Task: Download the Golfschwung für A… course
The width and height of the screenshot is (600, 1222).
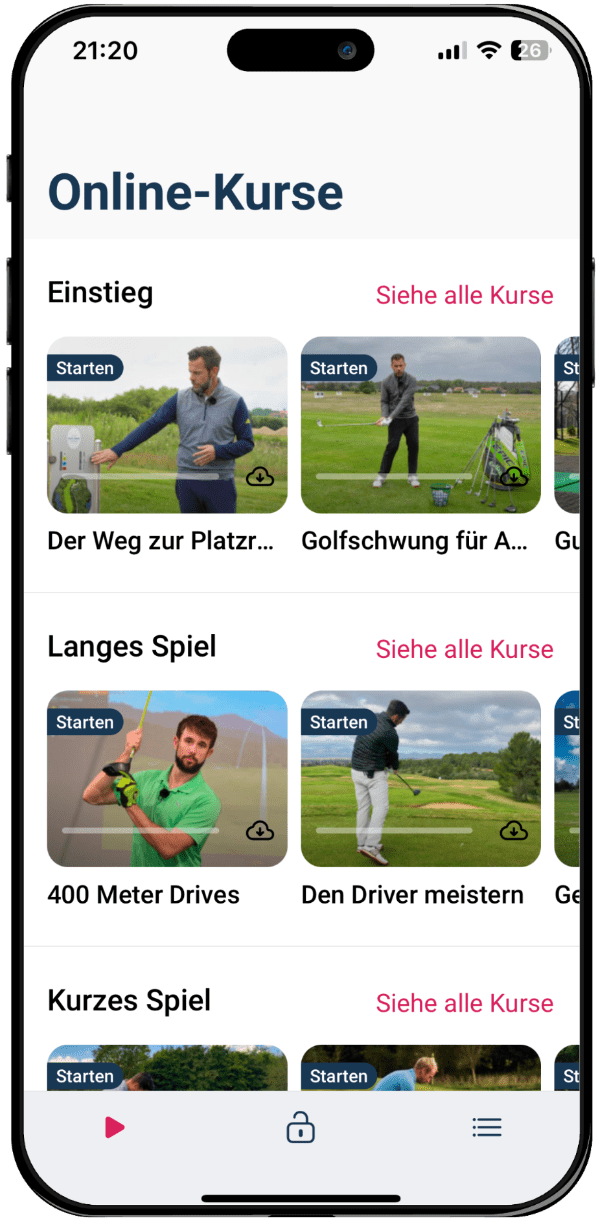Action: [x=514, y=477]
